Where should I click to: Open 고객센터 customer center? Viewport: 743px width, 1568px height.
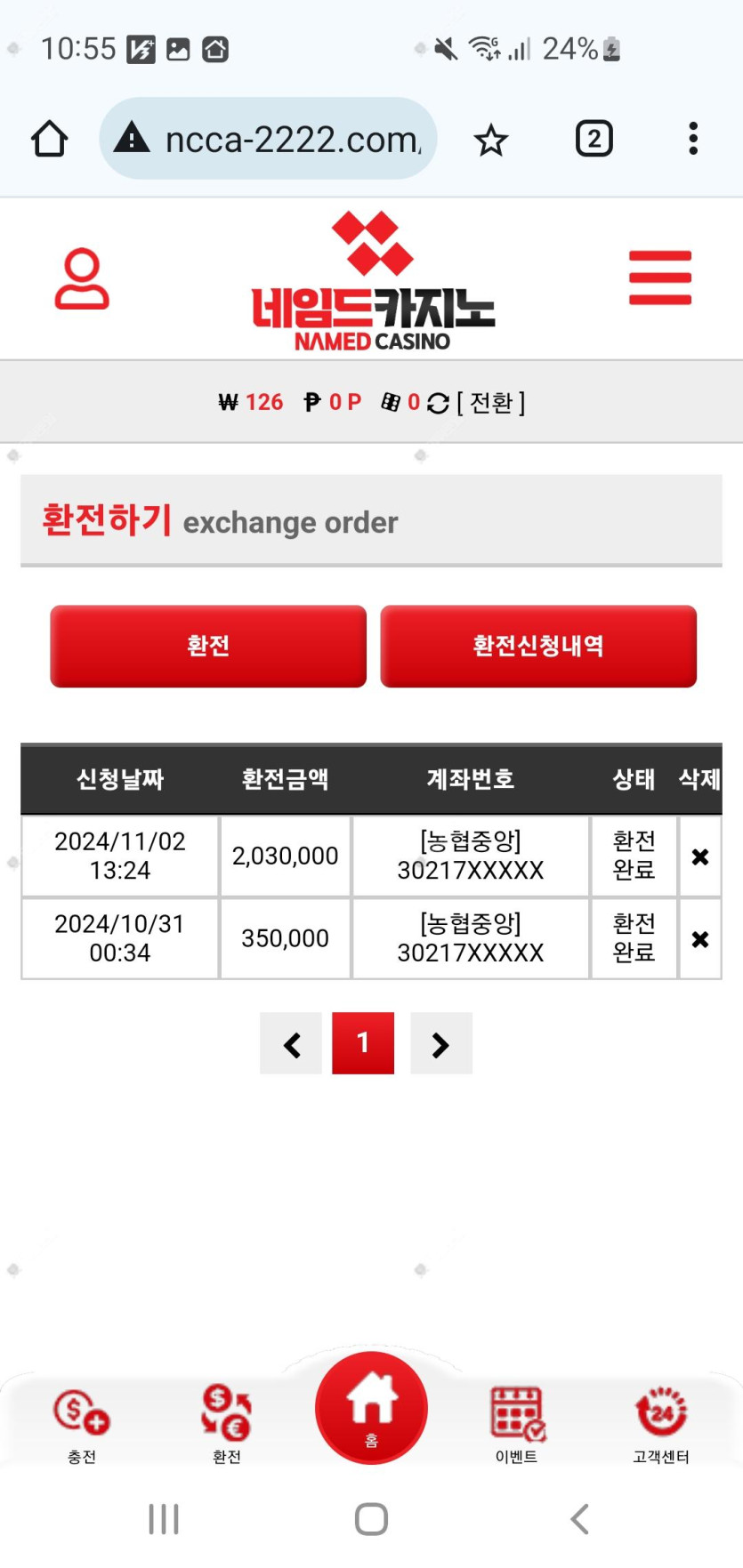click(x=661, y=1424)
